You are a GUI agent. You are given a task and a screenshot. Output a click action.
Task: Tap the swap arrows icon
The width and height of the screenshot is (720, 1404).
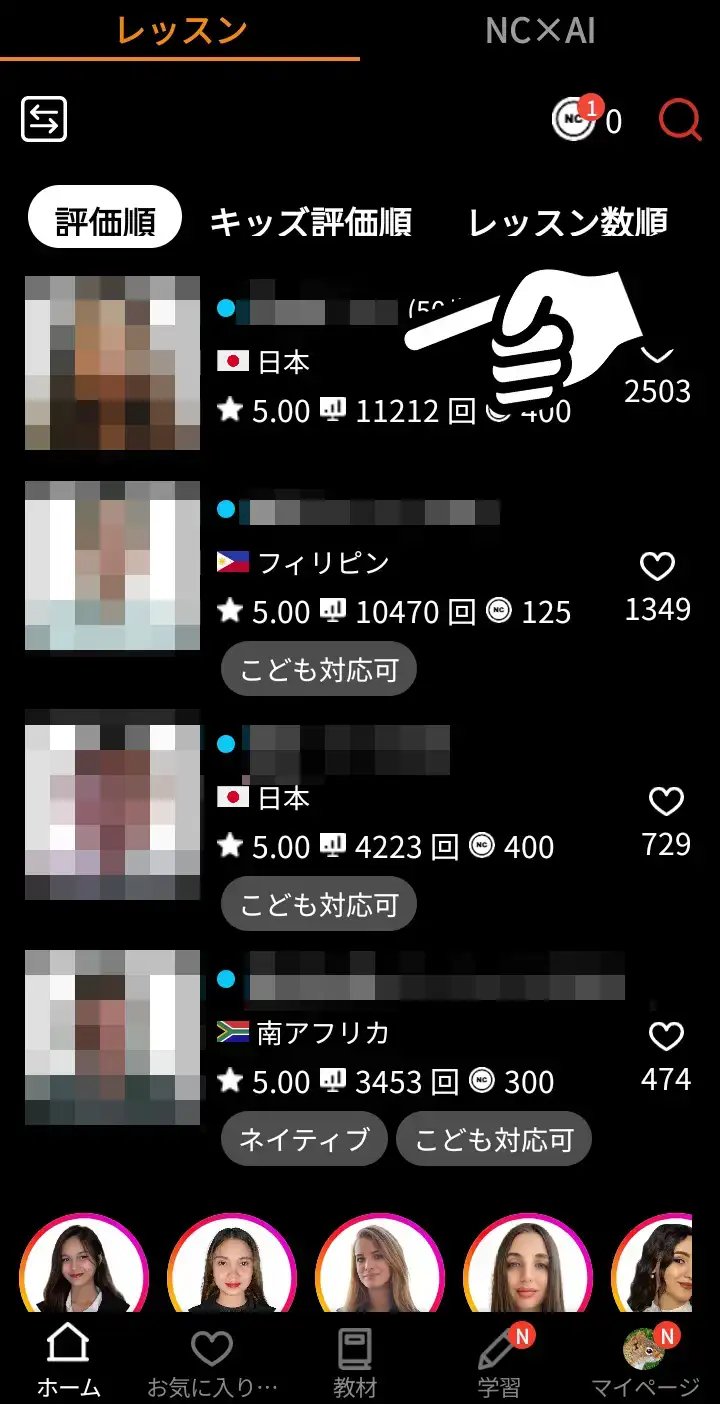44,120
